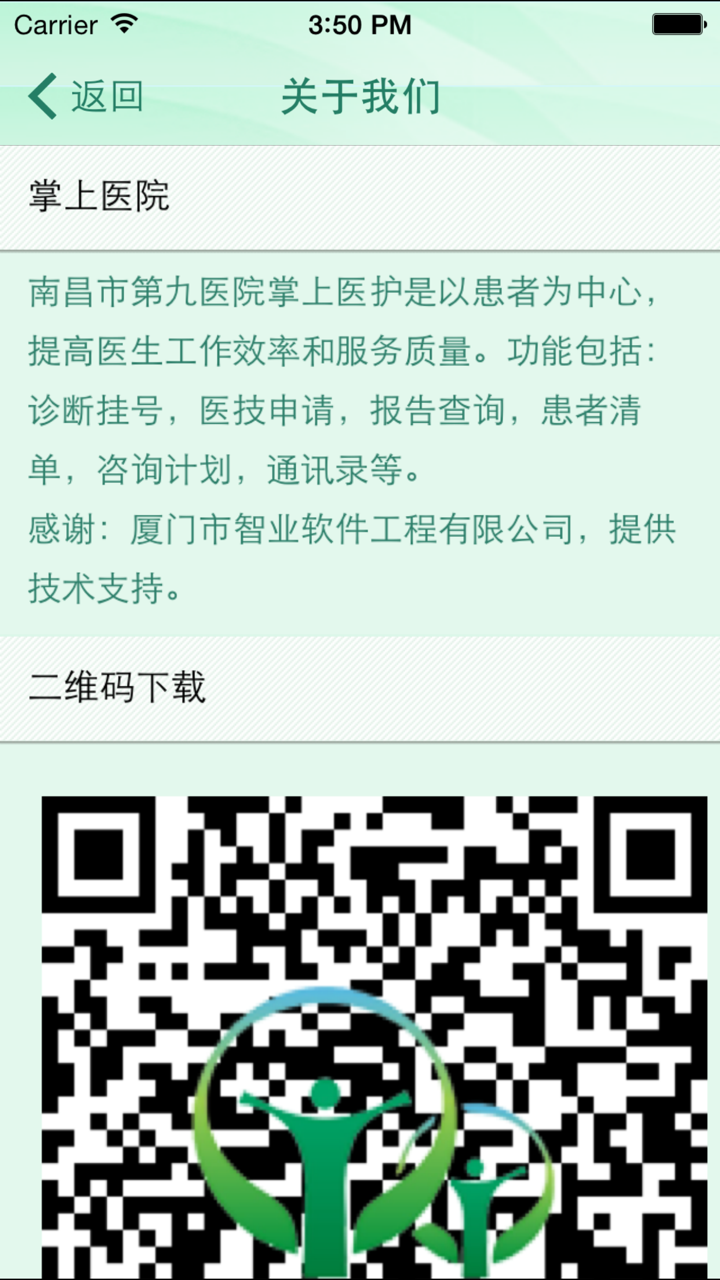720x1280 pixels.
Task: Tap the back chevron arrow icon
Action: click(40, 96)
